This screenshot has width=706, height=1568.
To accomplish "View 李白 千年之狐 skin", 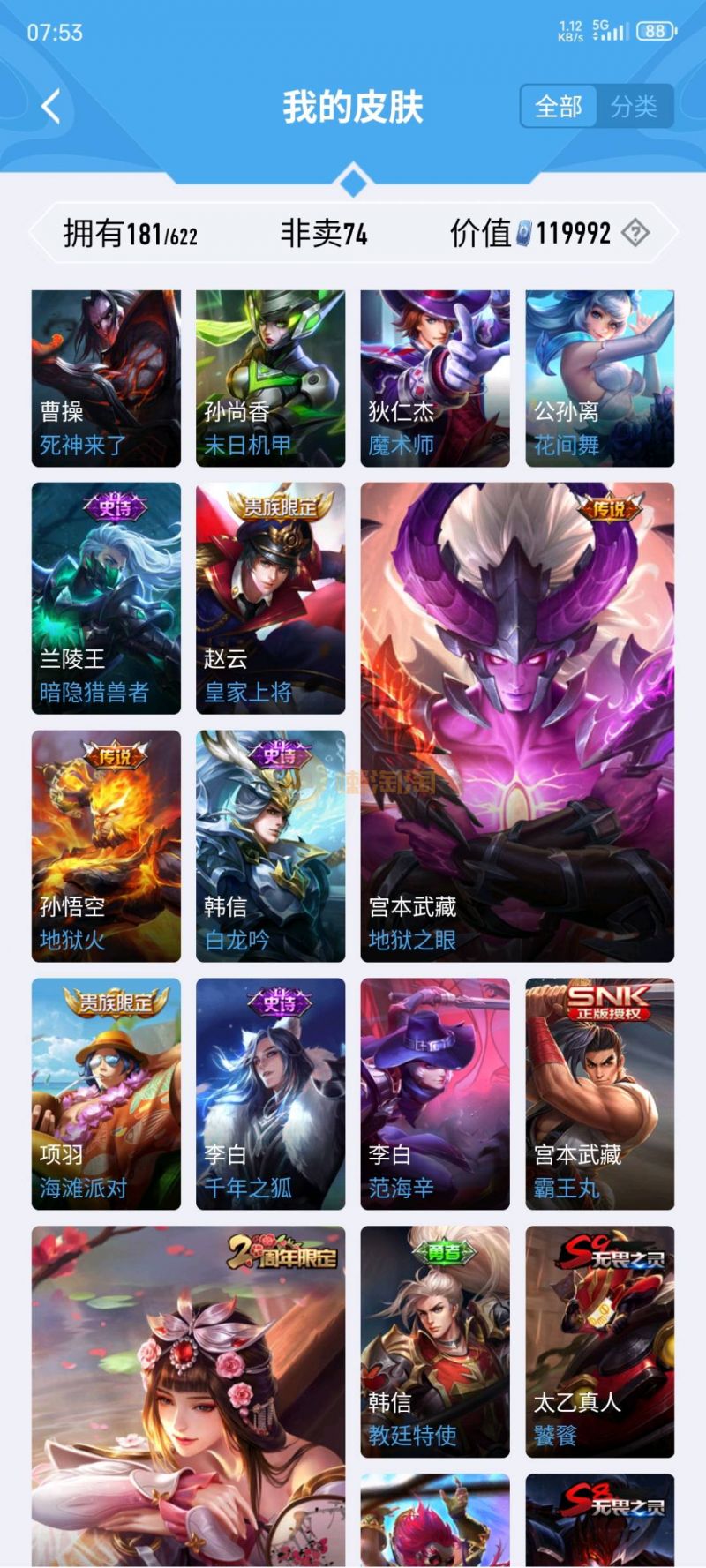I will point(270,1093).
